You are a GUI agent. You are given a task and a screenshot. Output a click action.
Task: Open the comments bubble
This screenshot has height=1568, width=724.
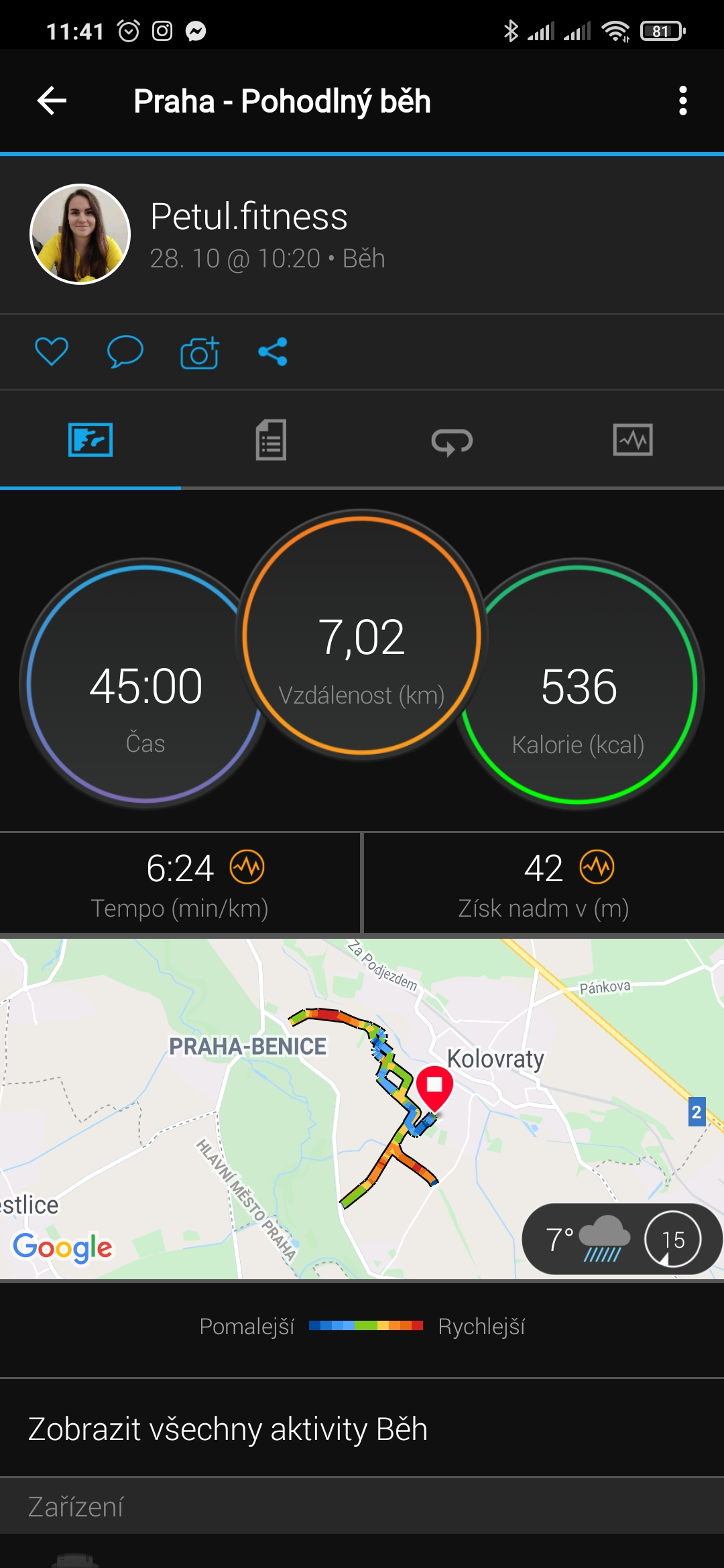pyautogui.click(x=125, y=352)
